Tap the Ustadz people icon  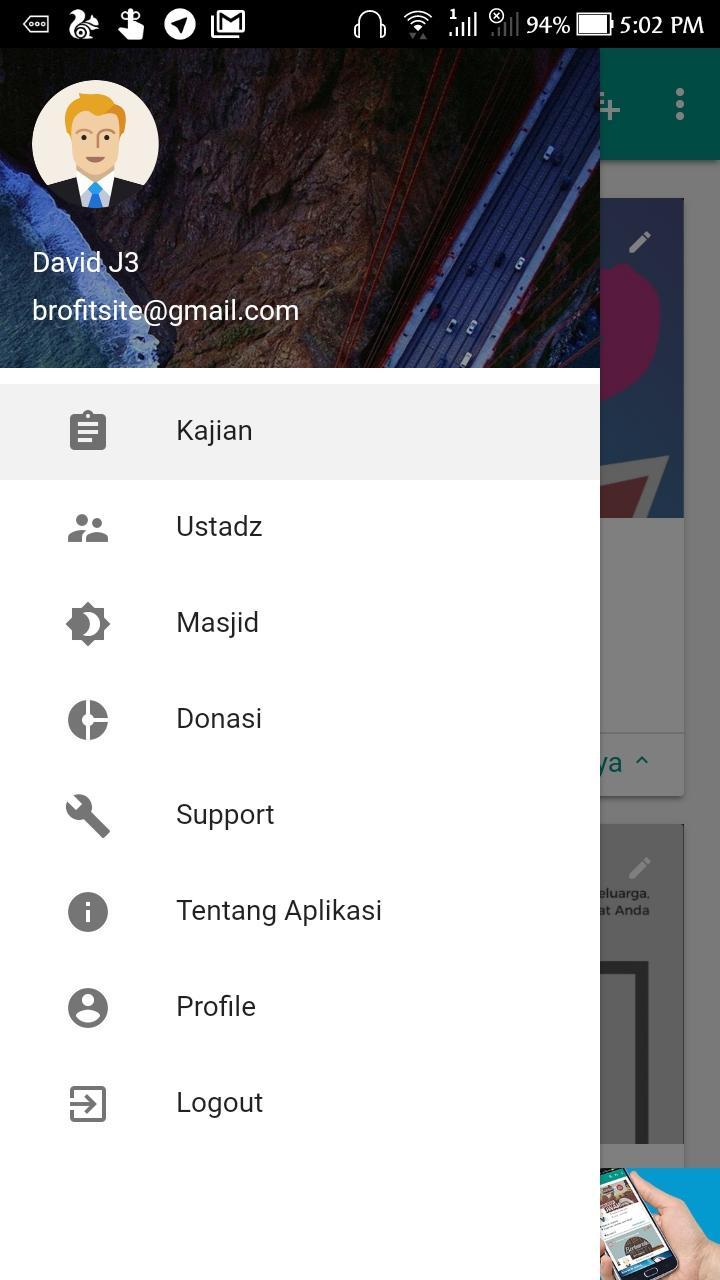[x=87, y=526]
